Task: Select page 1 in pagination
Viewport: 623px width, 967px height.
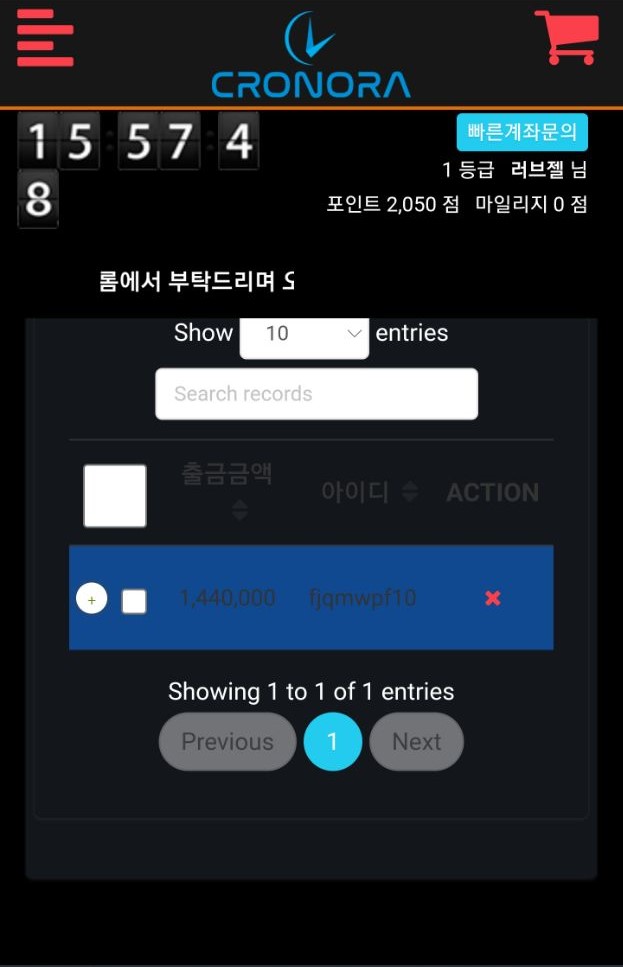Action: [x=333, y=742]
